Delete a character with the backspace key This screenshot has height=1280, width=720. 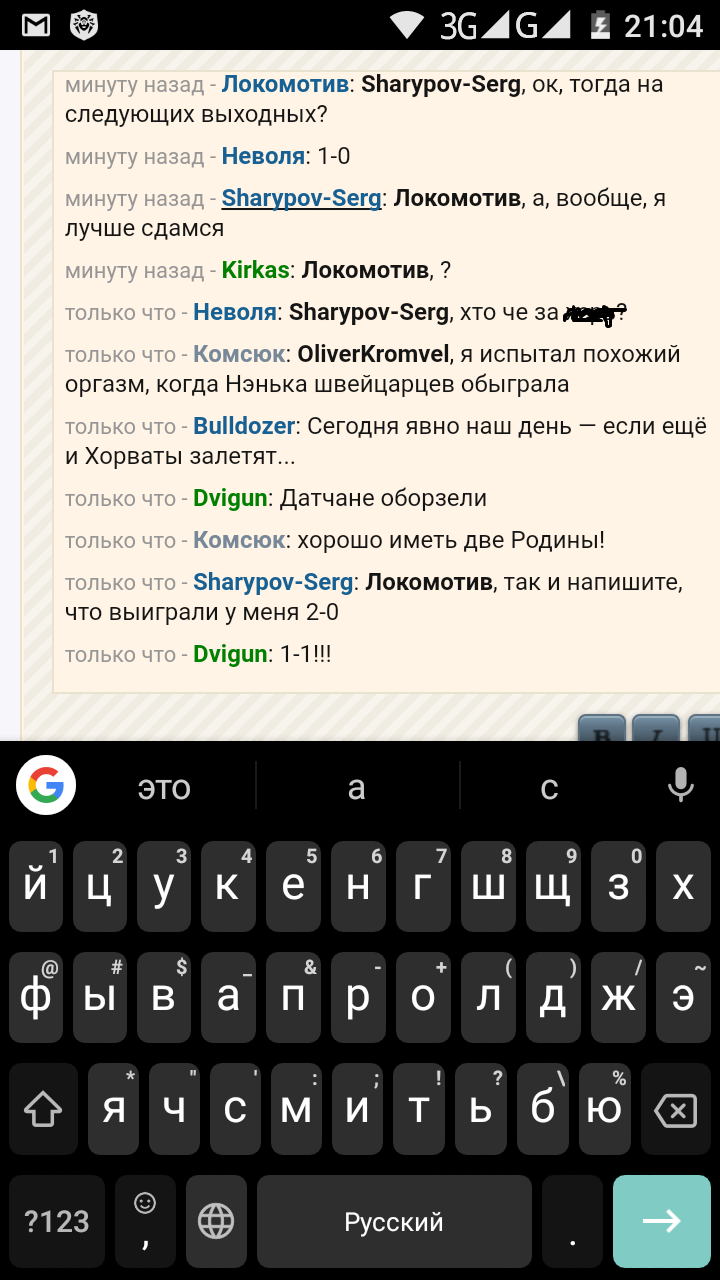pos(675,1109)
